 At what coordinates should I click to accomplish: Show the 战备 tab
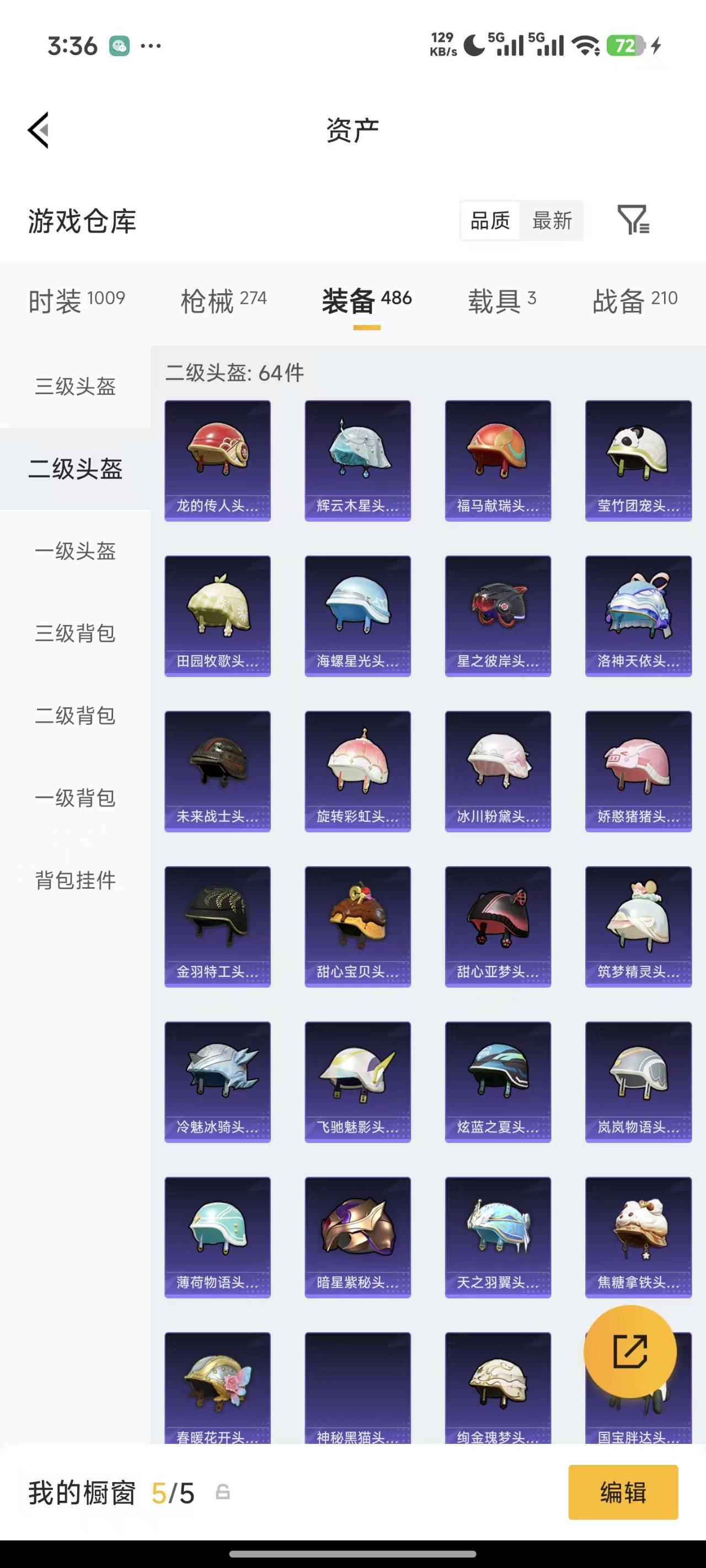tap(634, 300)
